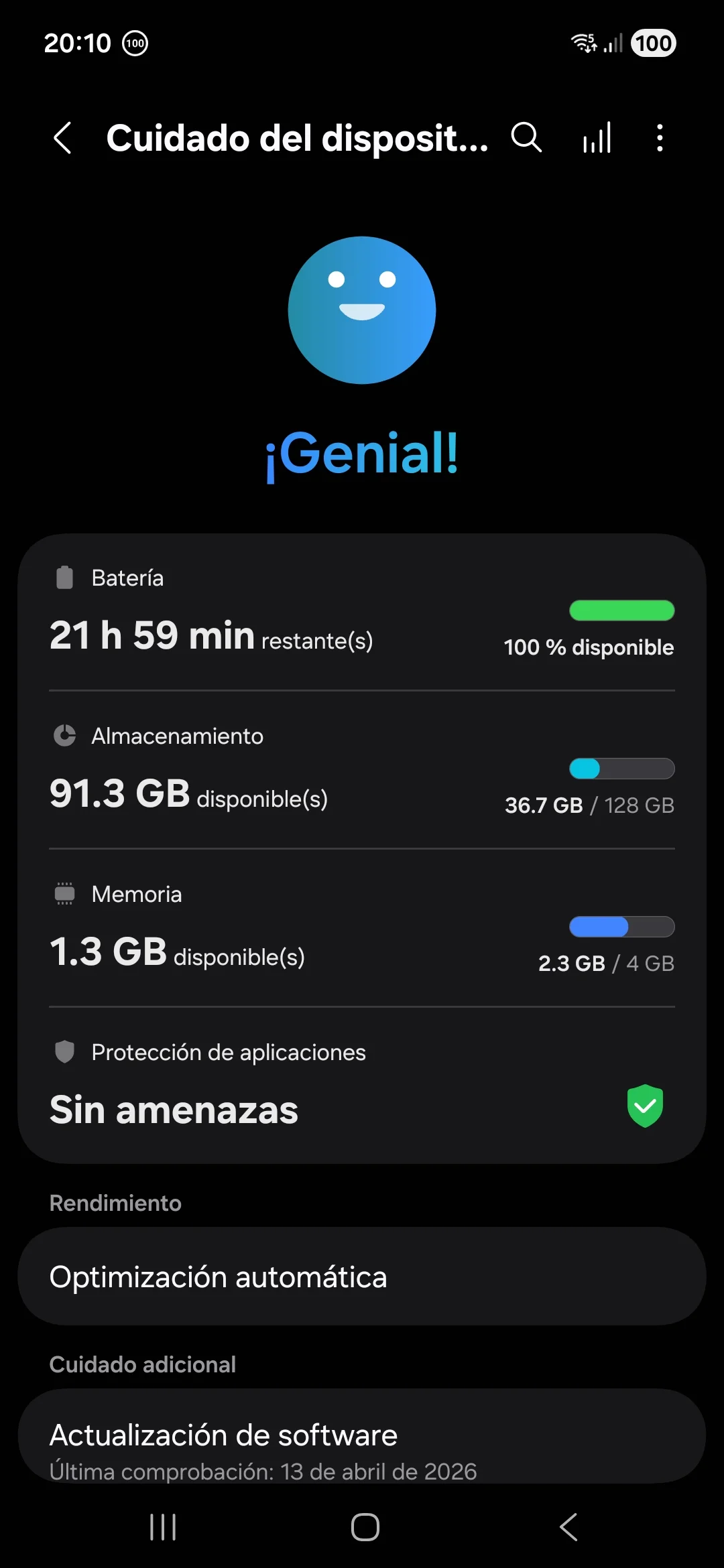Tap the smiling Device Care mascot

361,310
